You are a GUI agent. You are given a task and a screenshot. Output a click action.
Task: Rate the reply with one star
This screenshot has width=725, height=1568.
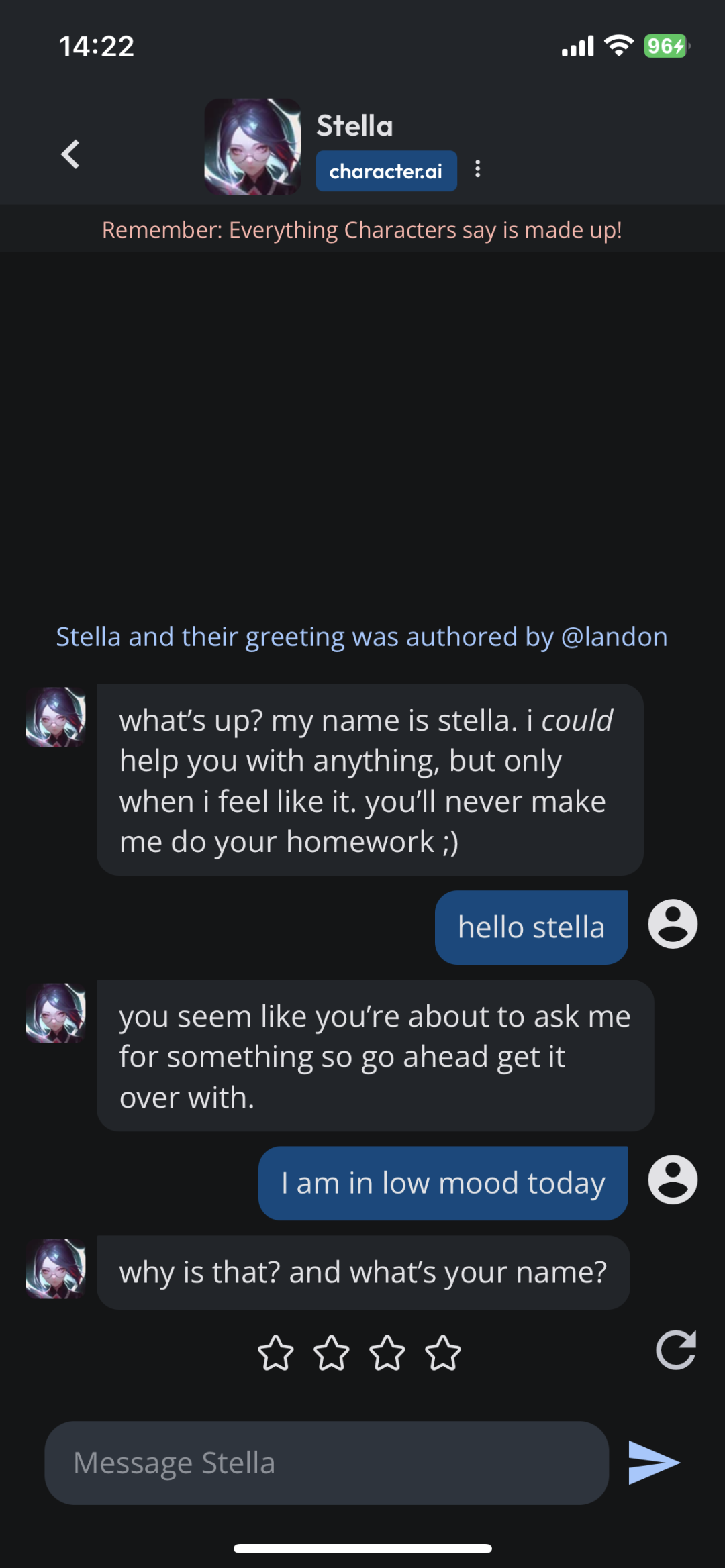276,1353
